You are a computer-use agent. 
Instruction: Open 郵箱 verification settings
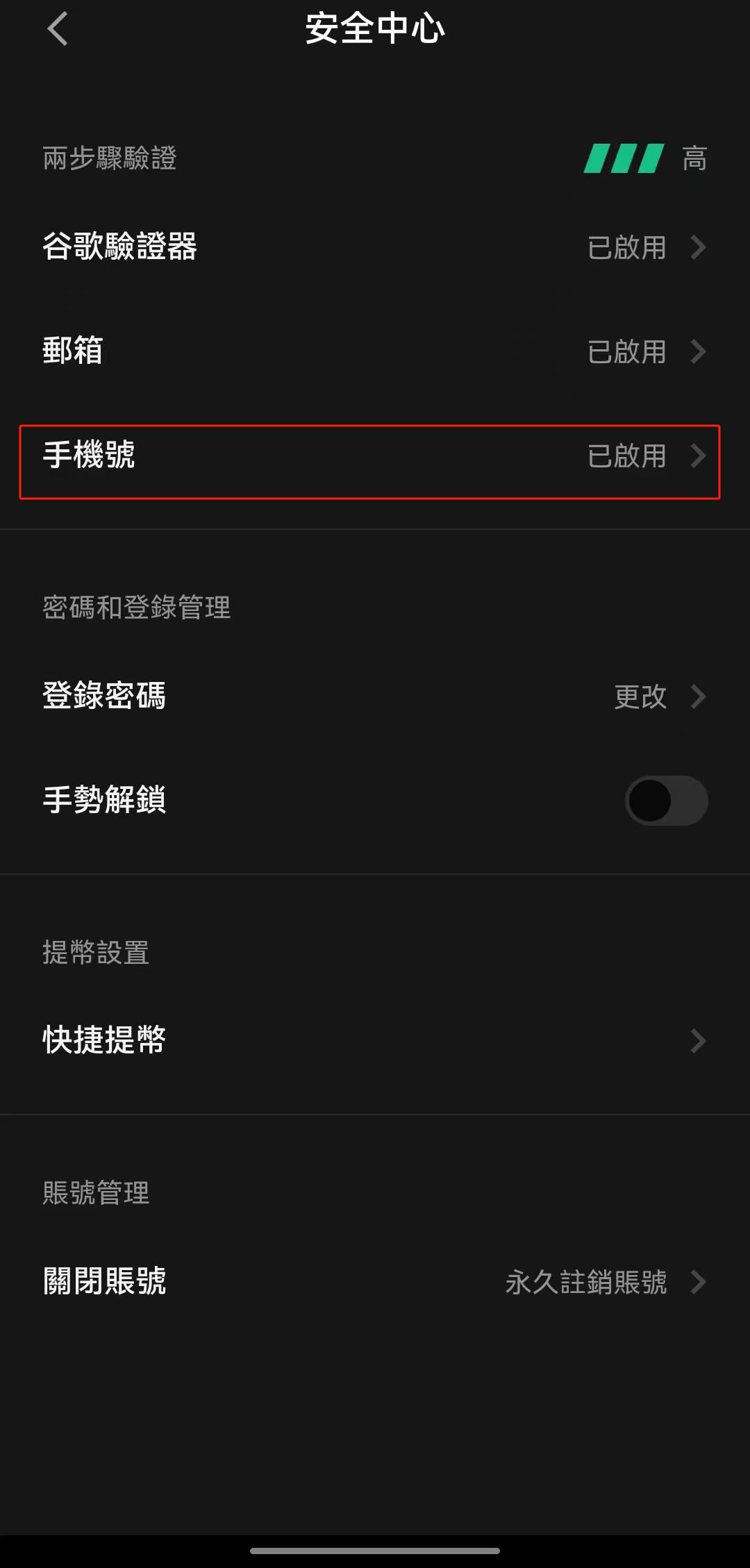tap(375, 351)
